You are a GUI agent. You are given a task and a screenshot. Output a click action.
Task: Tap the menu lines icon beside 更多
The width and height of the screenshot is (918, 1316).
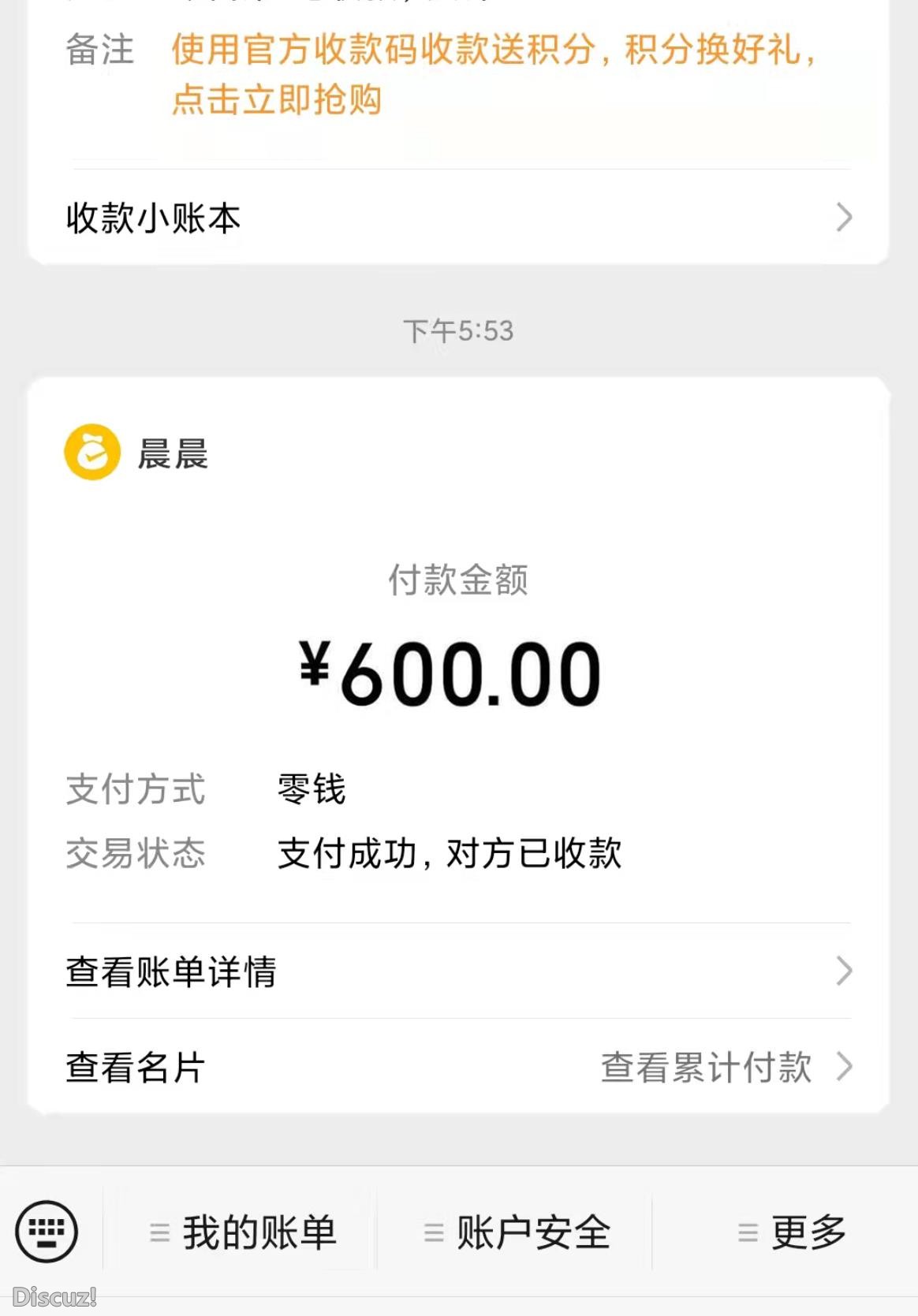744,1230
